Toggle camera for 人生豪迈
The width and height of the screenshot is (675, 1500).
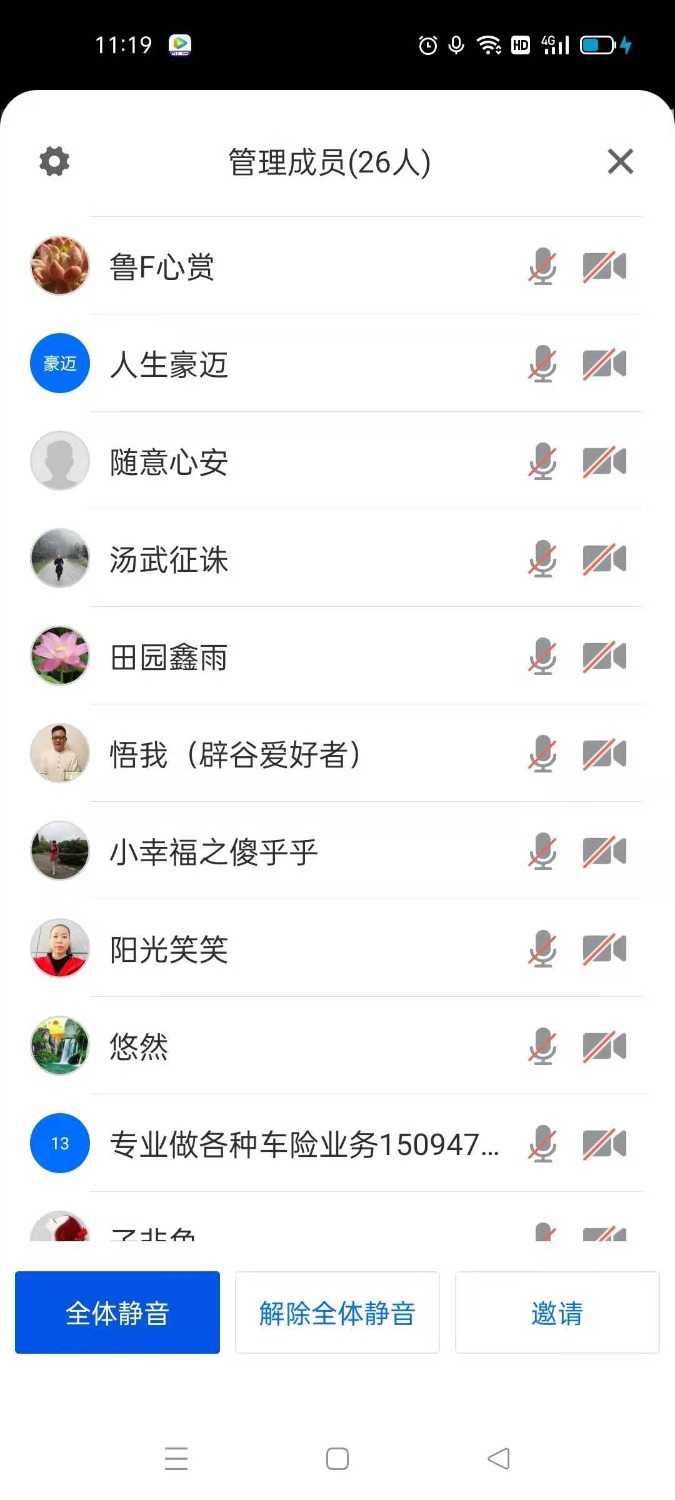coord(604,364)
